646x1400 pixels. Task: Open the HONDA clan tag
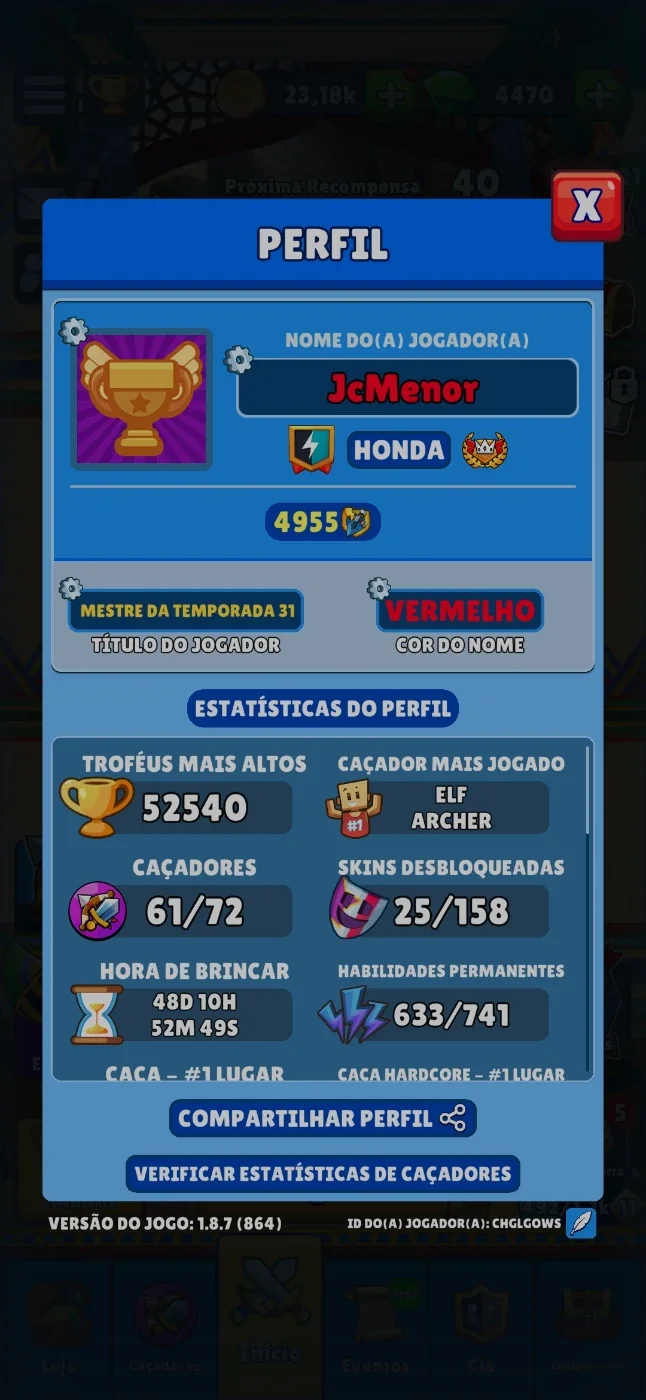[x=399, y=450]
